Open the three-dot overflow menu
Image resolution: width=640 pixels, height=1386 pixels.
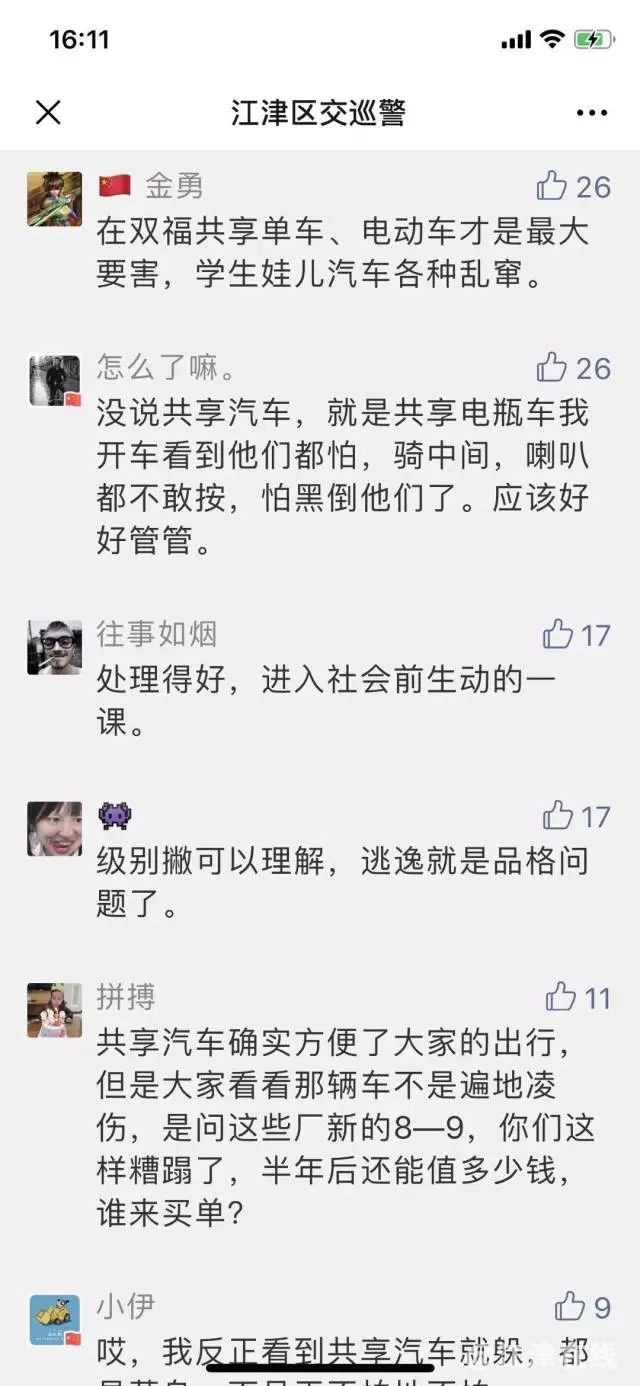click(x=592, y=113)
